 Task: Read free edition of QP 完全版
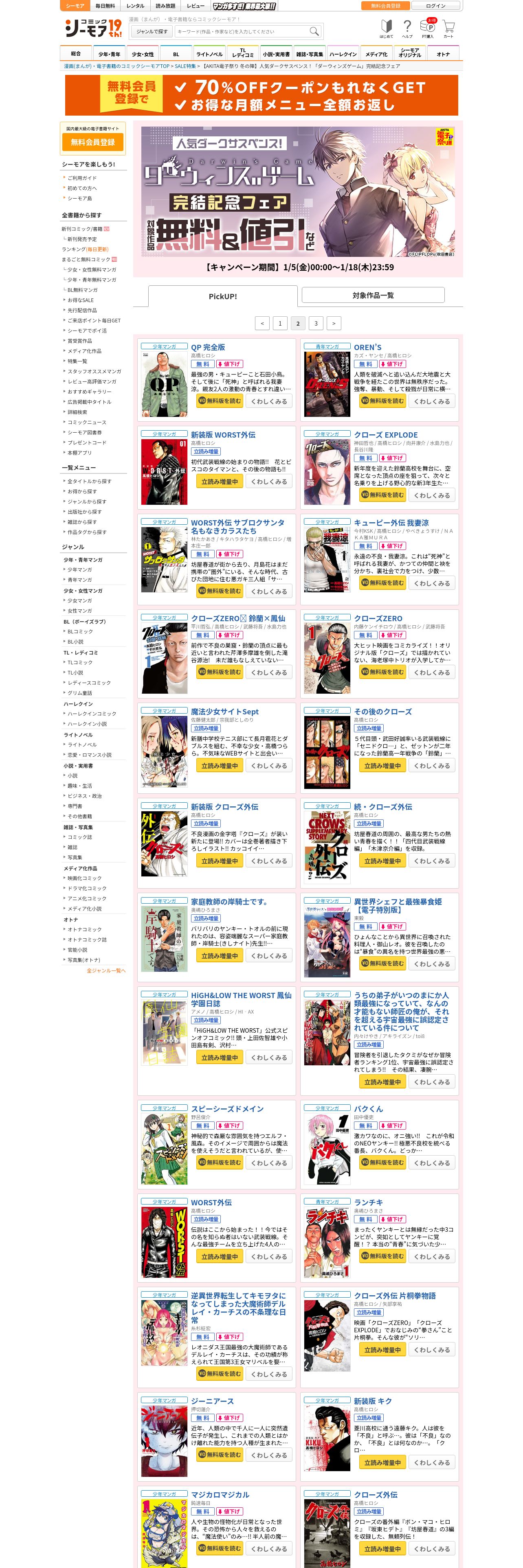219,401
